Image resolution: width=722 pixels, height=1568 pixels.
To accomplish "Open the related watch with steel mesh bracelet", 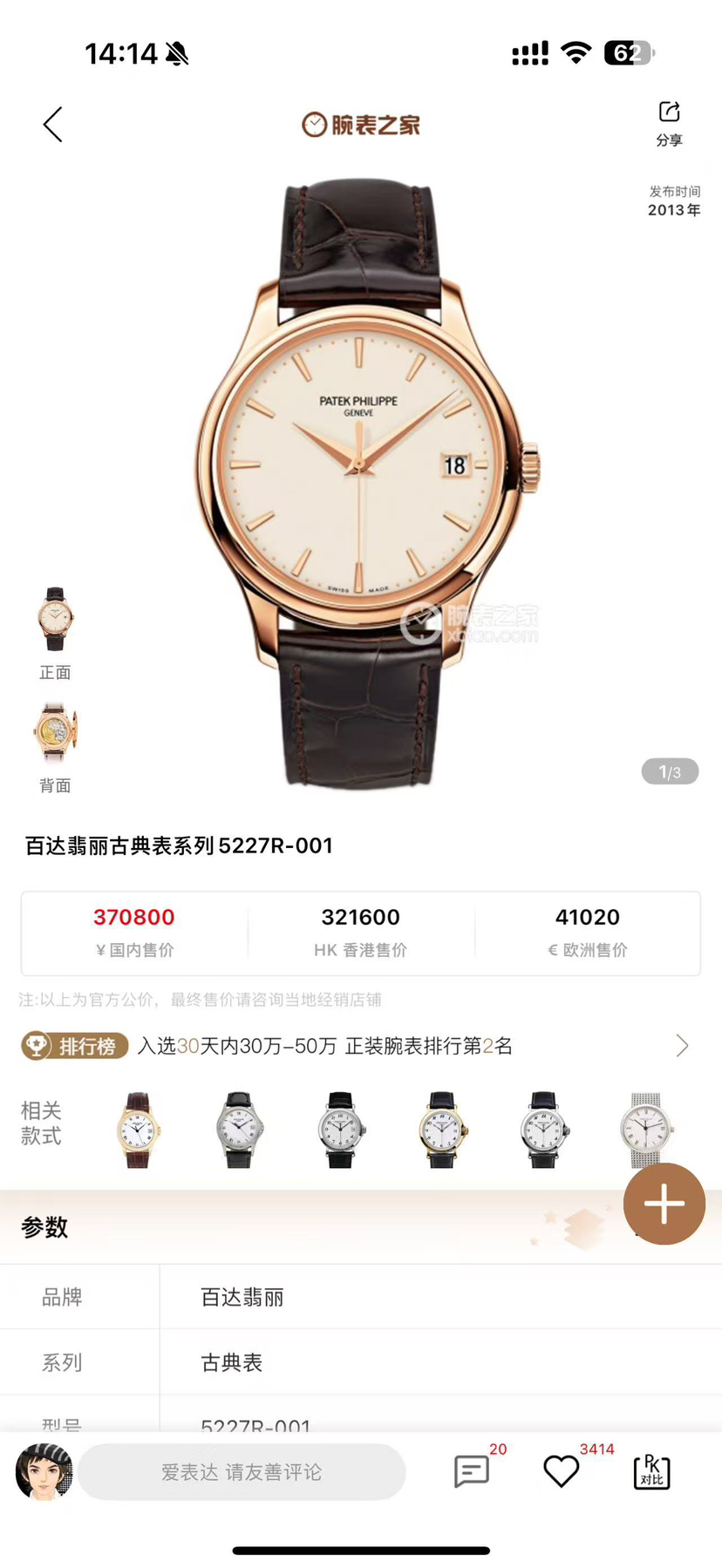I will coord(646,1128).
